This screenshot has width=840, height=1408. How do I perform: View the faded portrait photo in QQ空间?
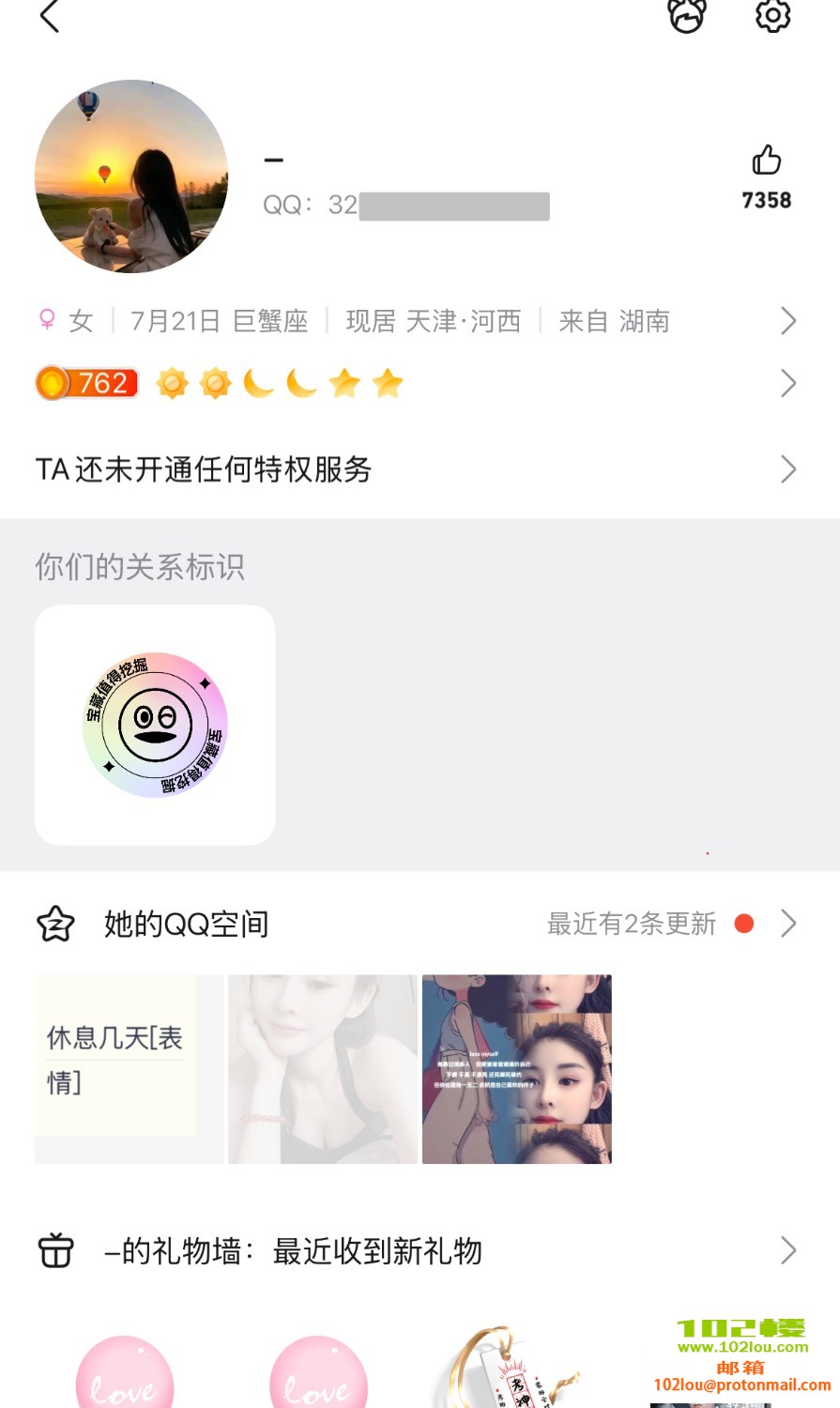coord(323,1068)
